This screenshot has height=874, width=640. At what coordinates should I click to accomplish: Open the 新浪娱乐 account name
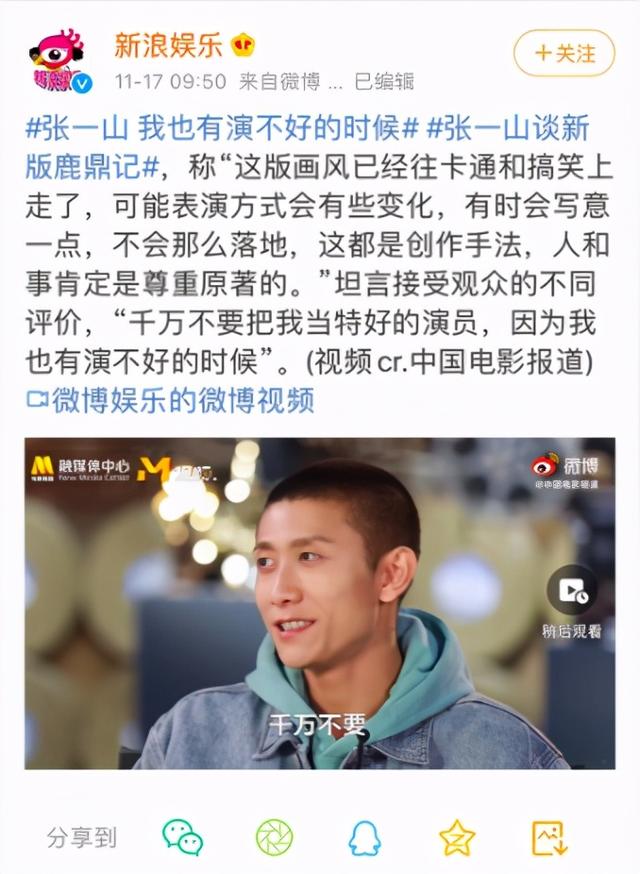(x=168, y=43)
